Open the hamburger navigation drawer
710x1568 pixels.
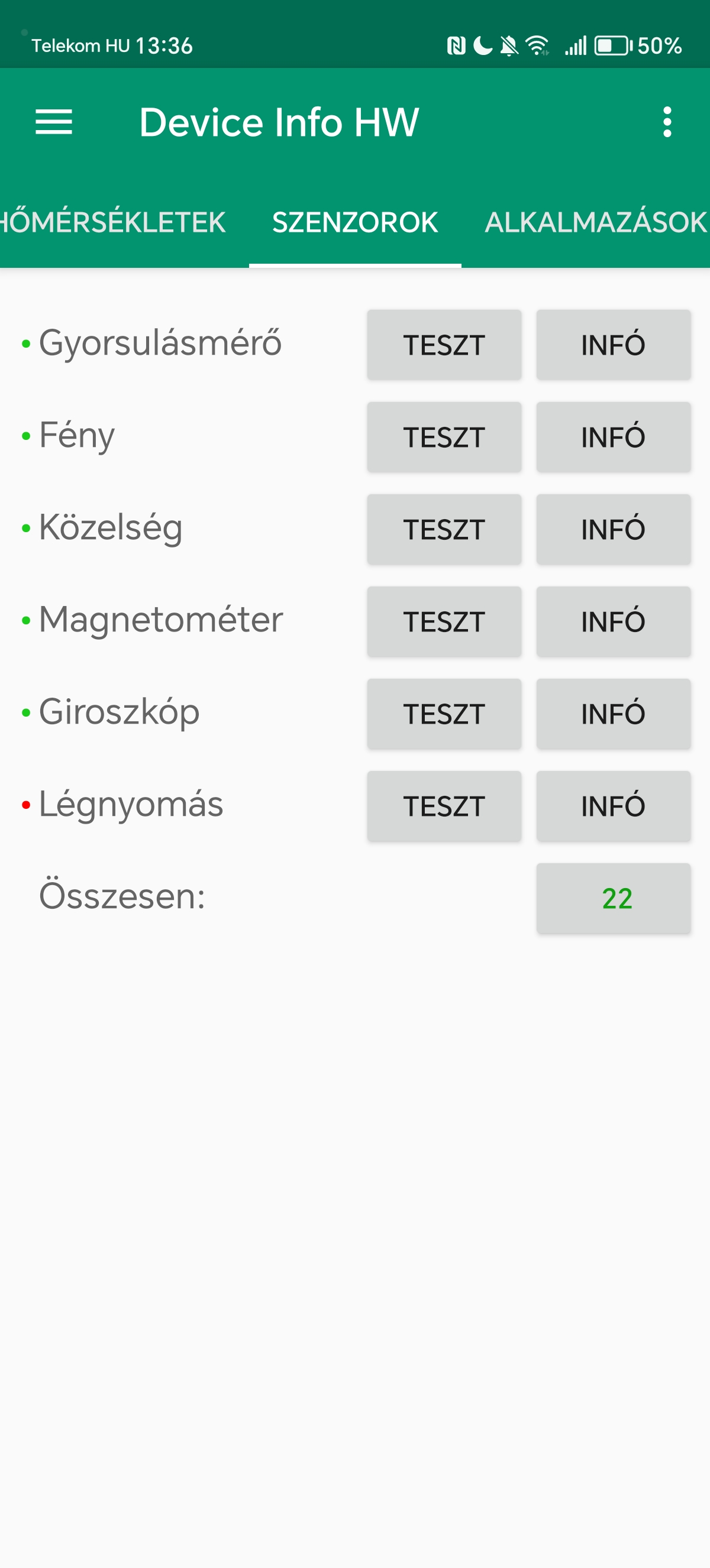[x=54, y=122]
